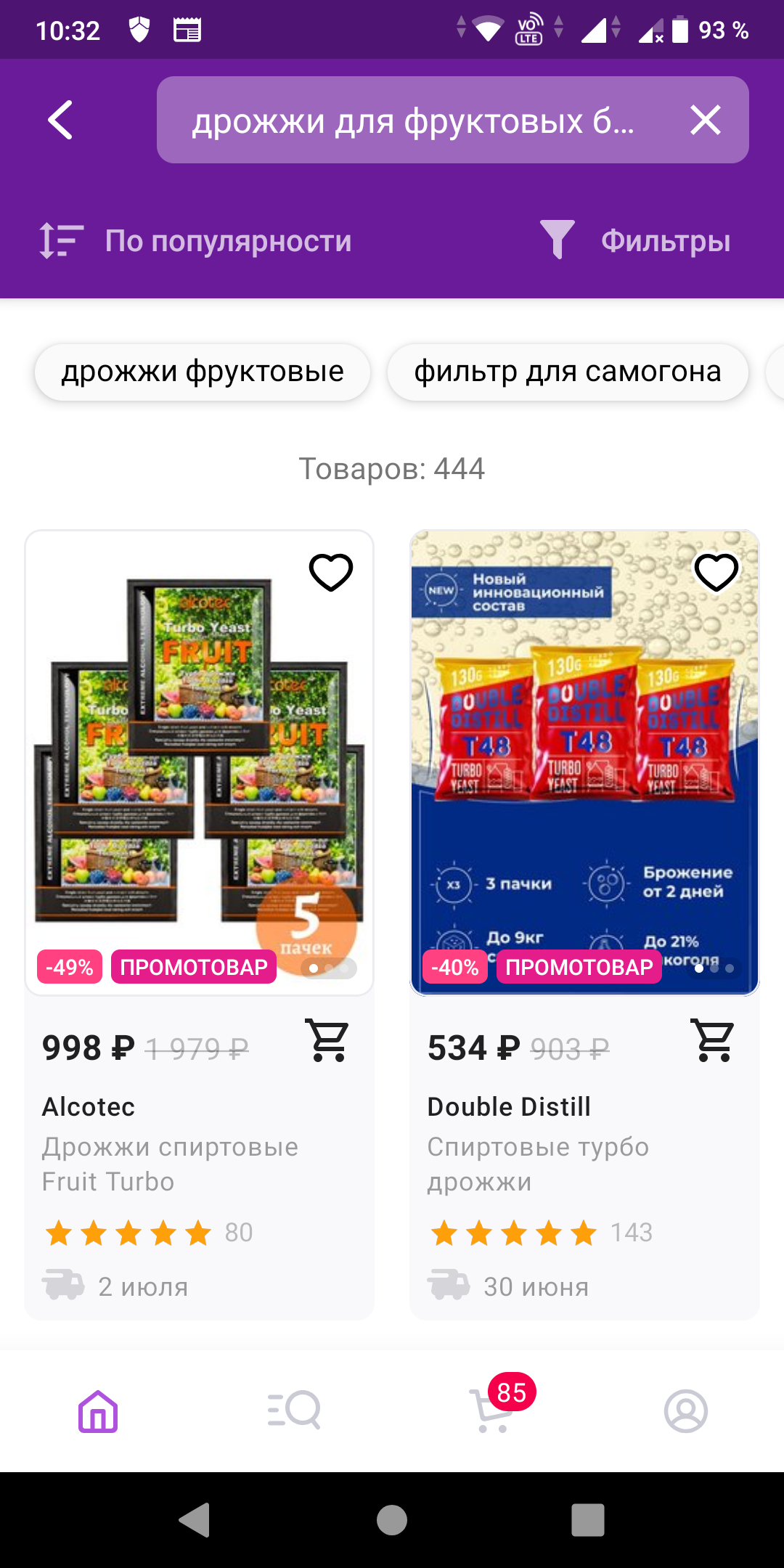Add Alcotec Fruit Turbo to cart
Image resolution: width=784 pixels, height=1568 pixels.
coord(328,1041)
